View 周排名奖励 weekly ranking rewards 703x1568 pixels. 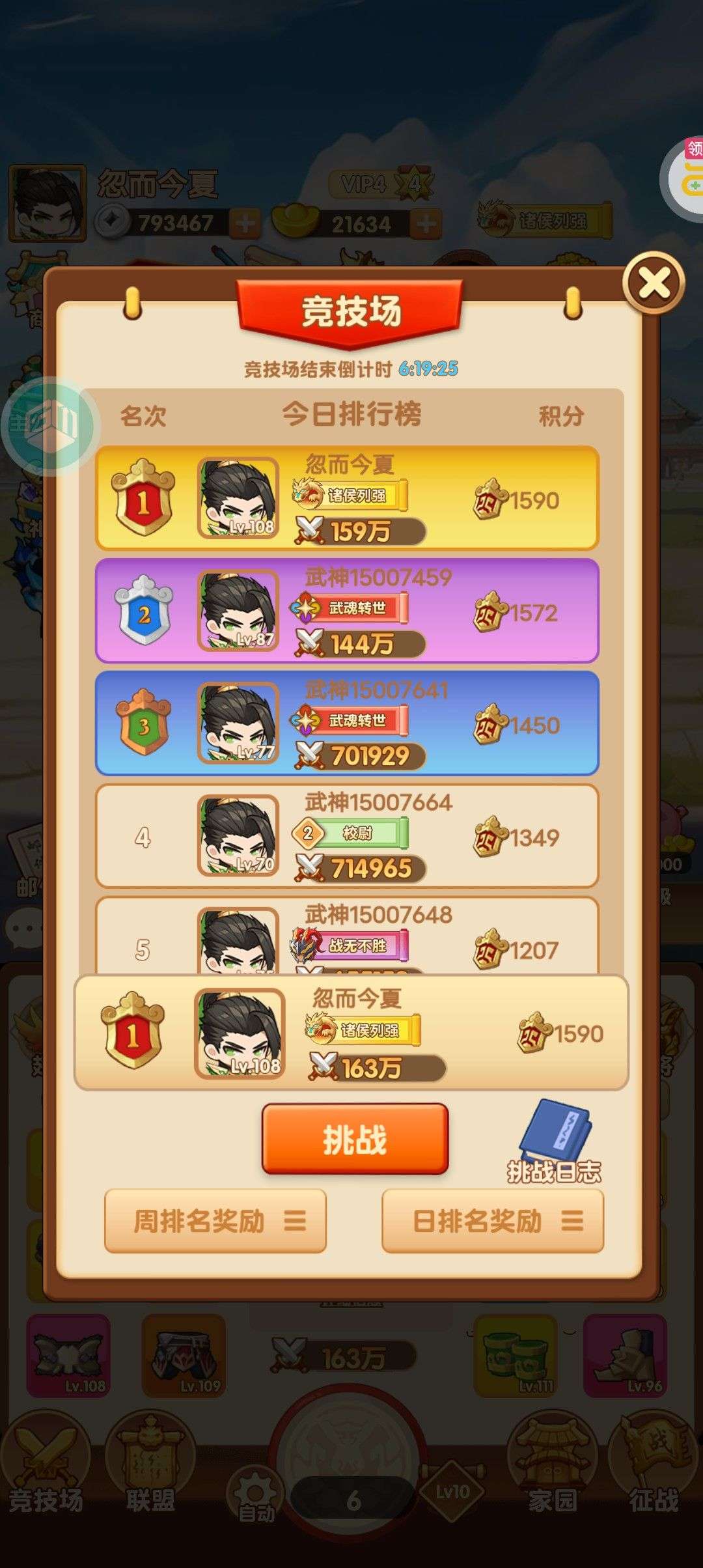pyautogui.click(x=215, y=1221)
